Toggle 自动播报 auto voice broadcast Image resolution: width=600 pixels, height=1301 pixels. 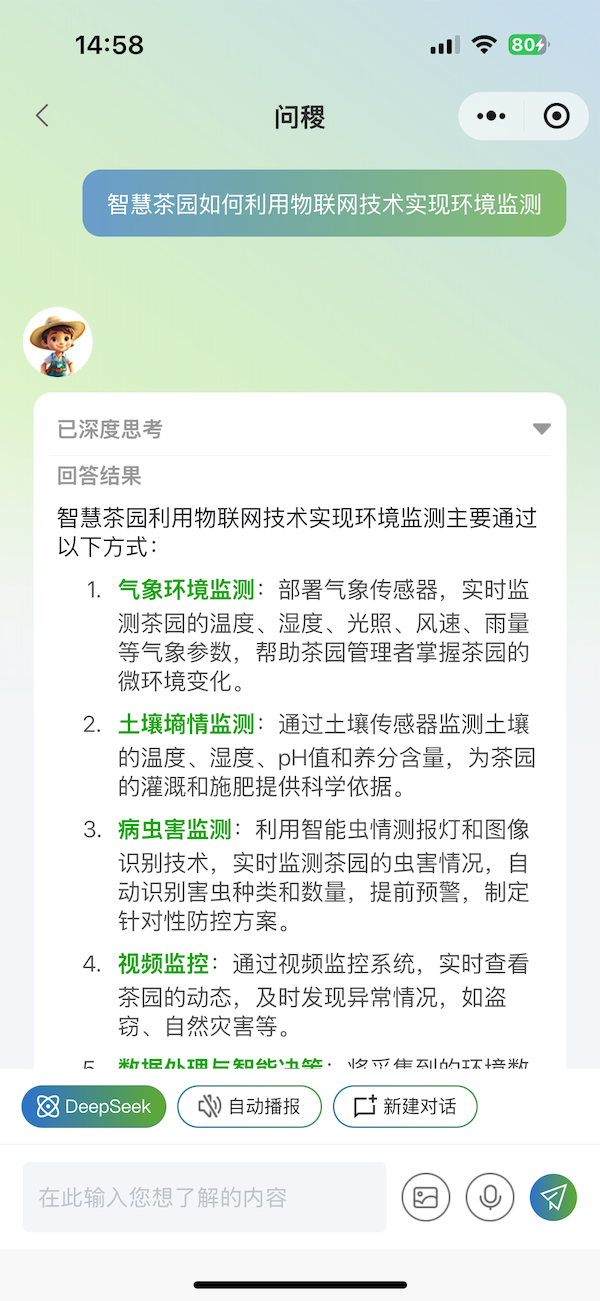[249, 1106]
